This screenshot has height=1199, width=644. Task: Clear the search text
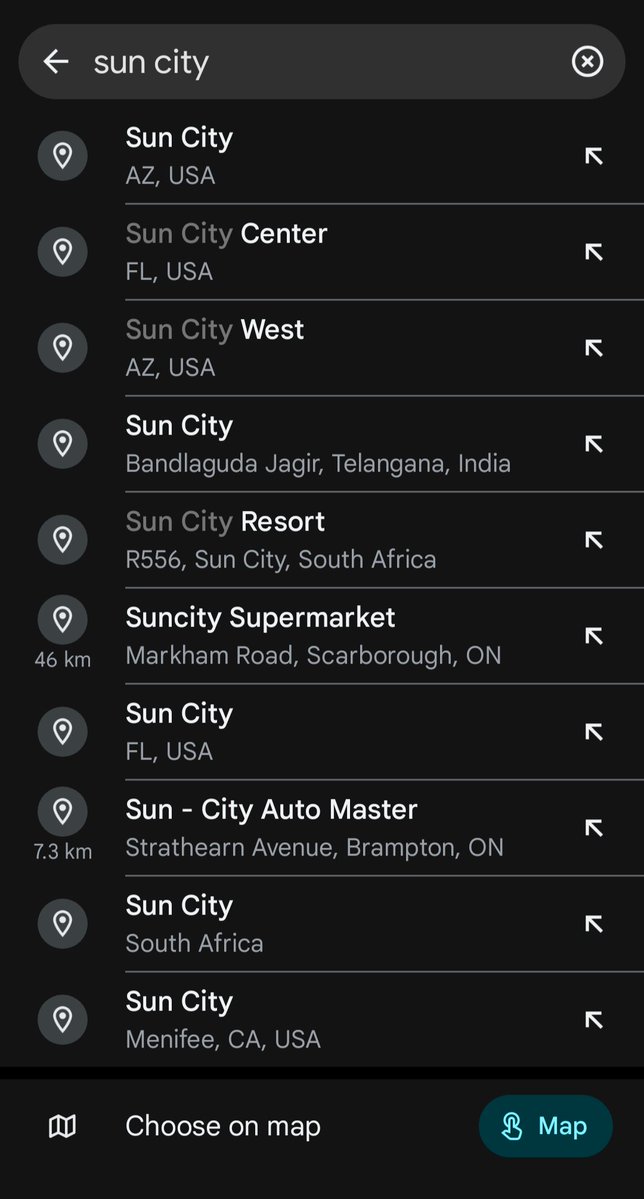(x=587, y=62)
